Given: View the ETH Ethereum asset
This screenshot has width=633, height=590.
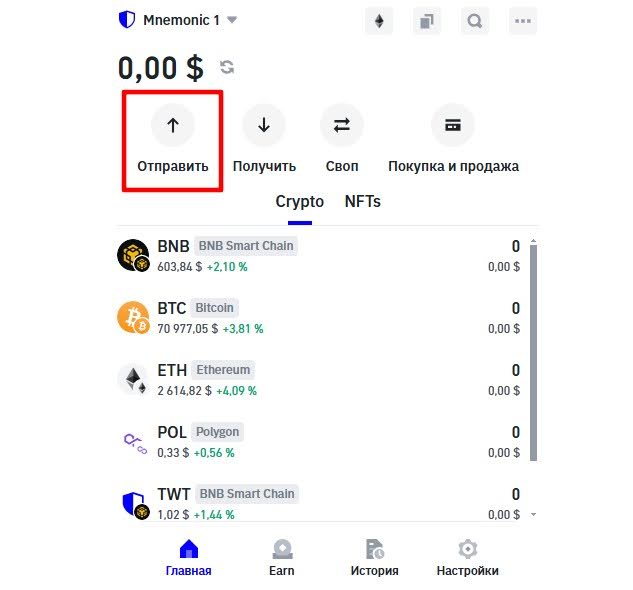Looking at the screenshot, I should tap(318, 380).
